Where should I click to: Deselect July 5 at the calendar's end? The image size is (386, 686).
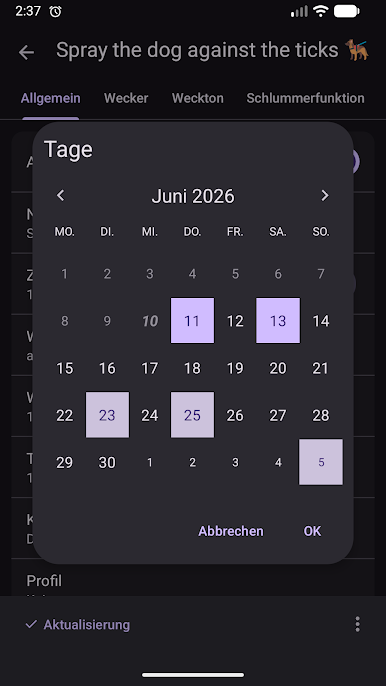click(x=321, y=462)
